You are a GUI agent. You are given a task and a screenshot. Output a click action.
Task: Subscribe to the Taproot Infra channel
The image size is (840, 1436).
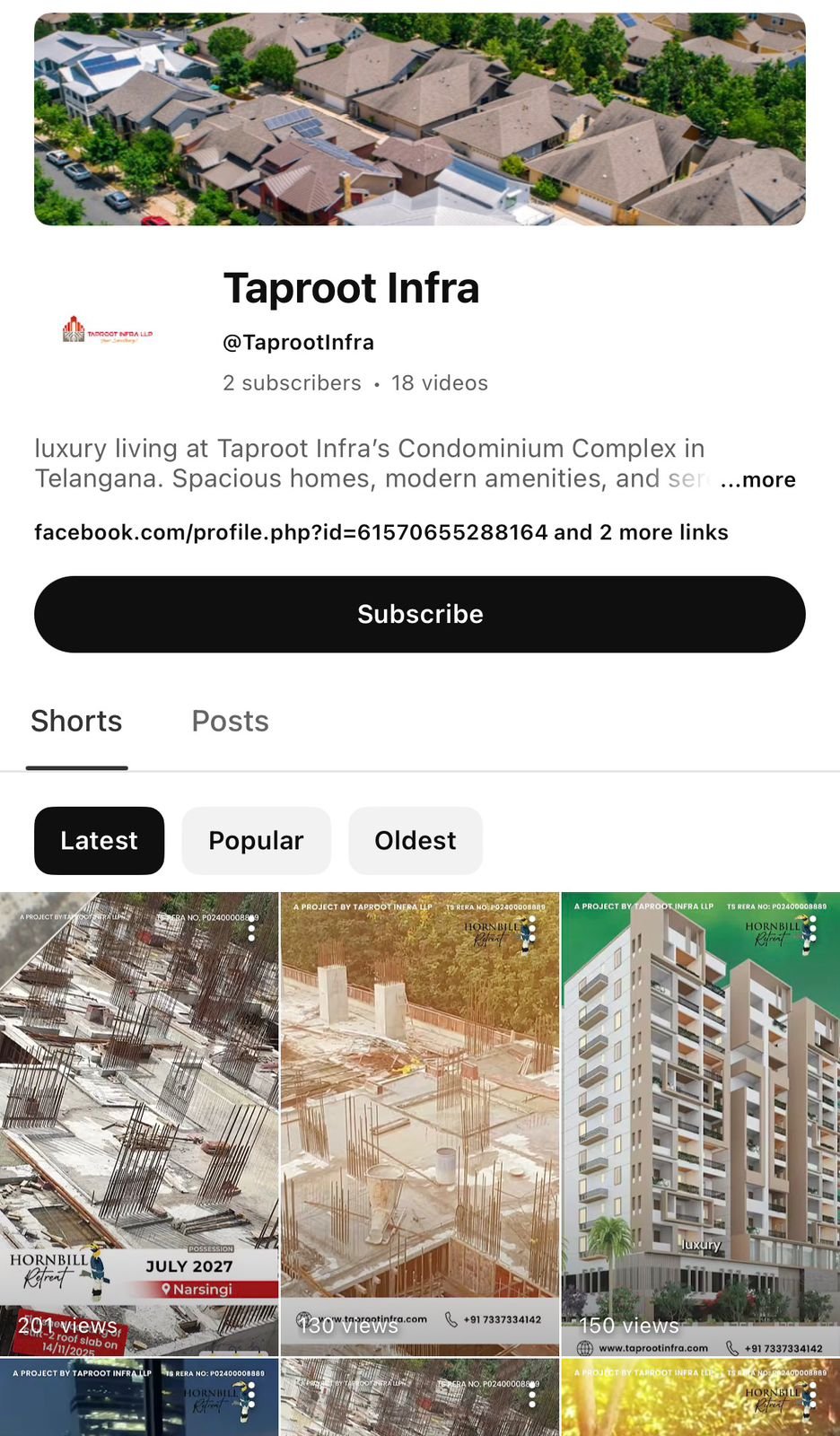pyautogui.click(x=420, y=614)
